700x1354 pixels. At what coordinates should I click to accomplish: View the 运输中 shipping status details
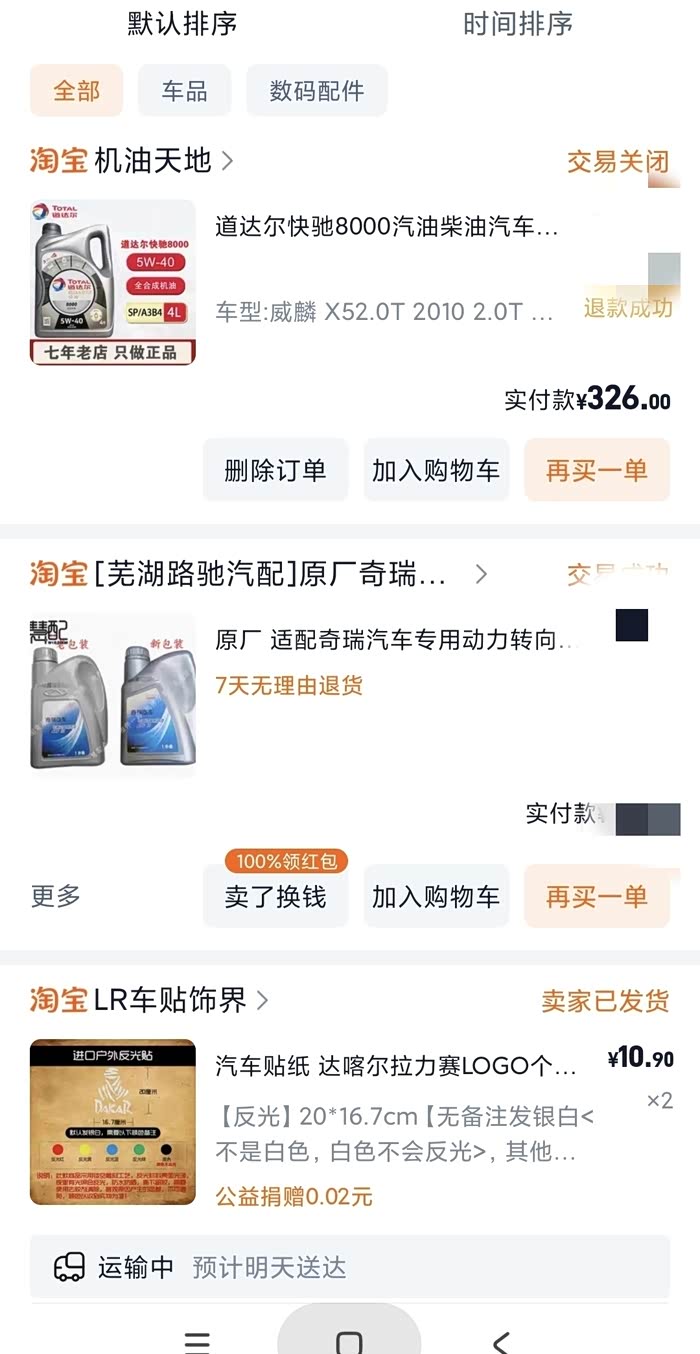350,1268
